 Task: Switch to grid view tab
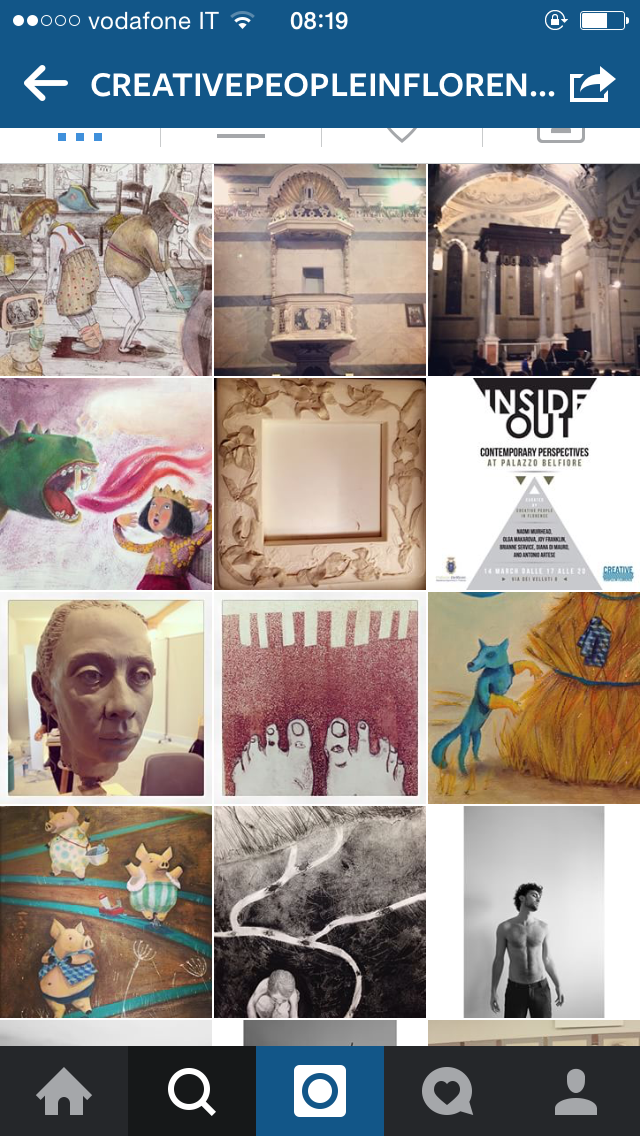tap(80, 135)
